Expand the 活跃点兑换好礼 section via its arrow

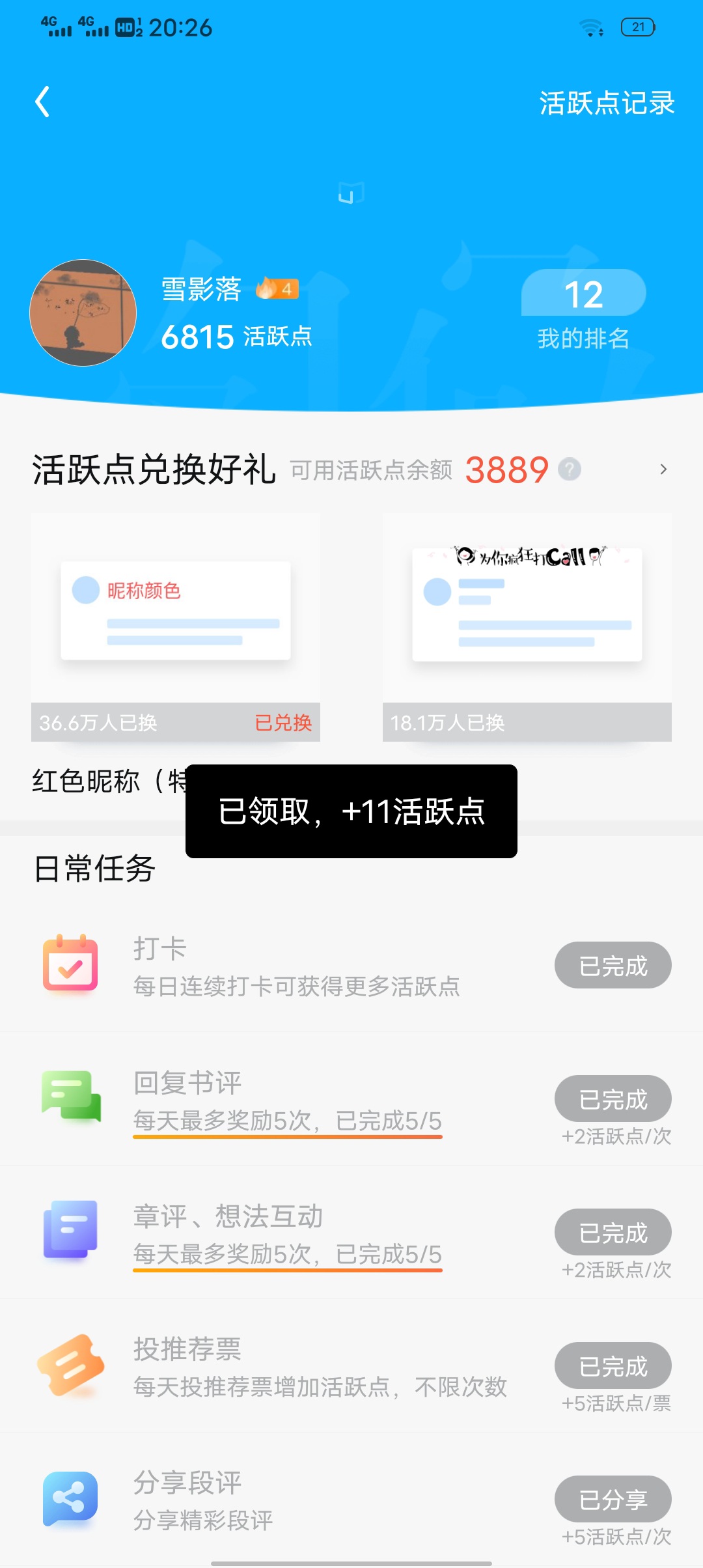663,469
